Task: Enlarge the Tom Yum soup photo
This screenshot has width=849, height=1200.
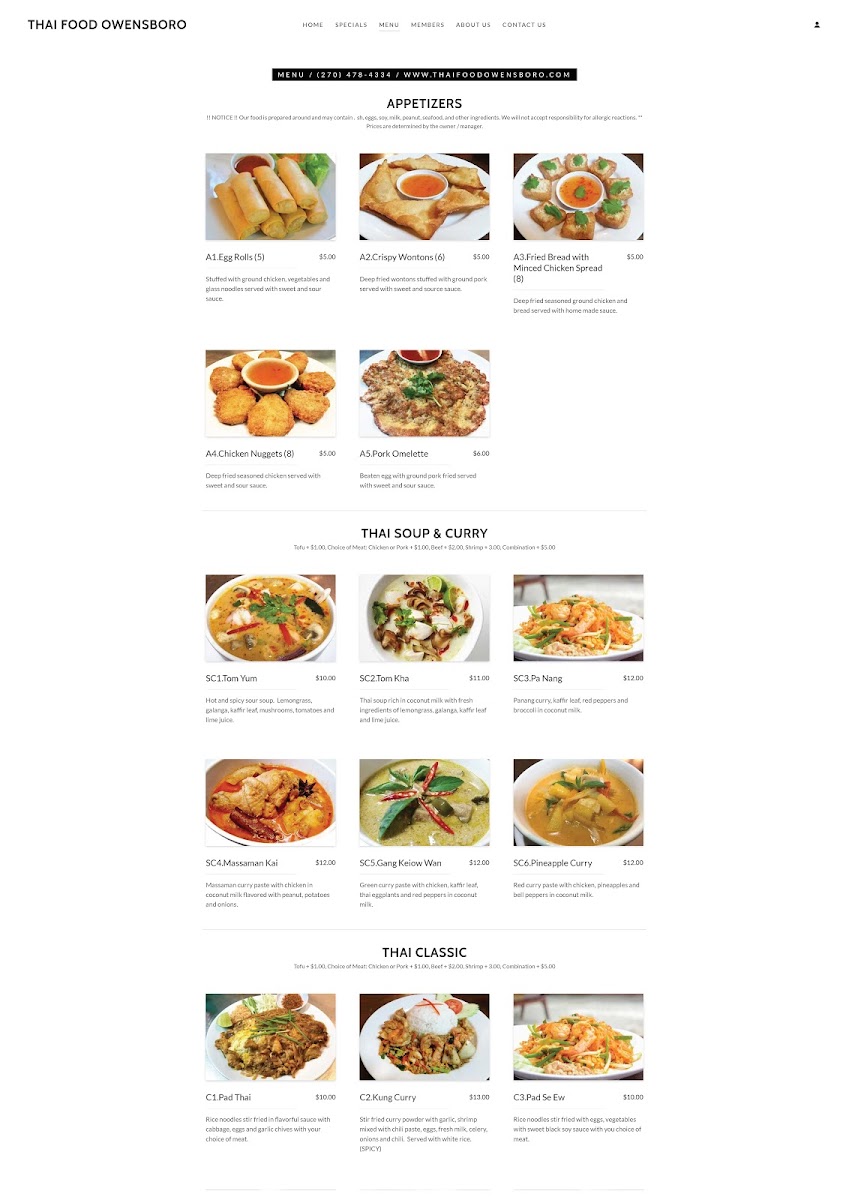Action: coord(270,618)
